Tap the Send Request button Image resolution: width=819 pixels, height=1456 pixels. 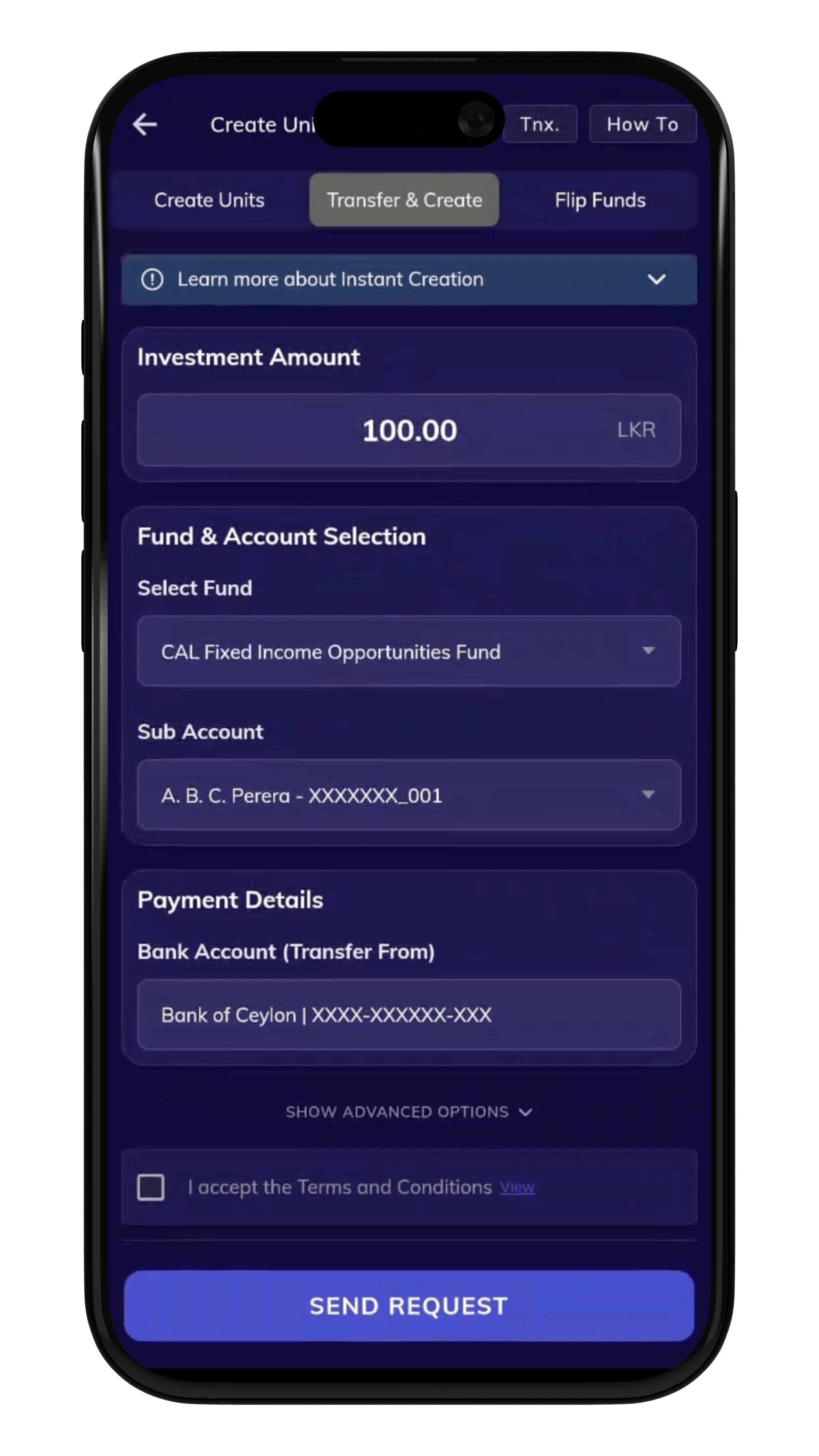[x=409, y=1306]
